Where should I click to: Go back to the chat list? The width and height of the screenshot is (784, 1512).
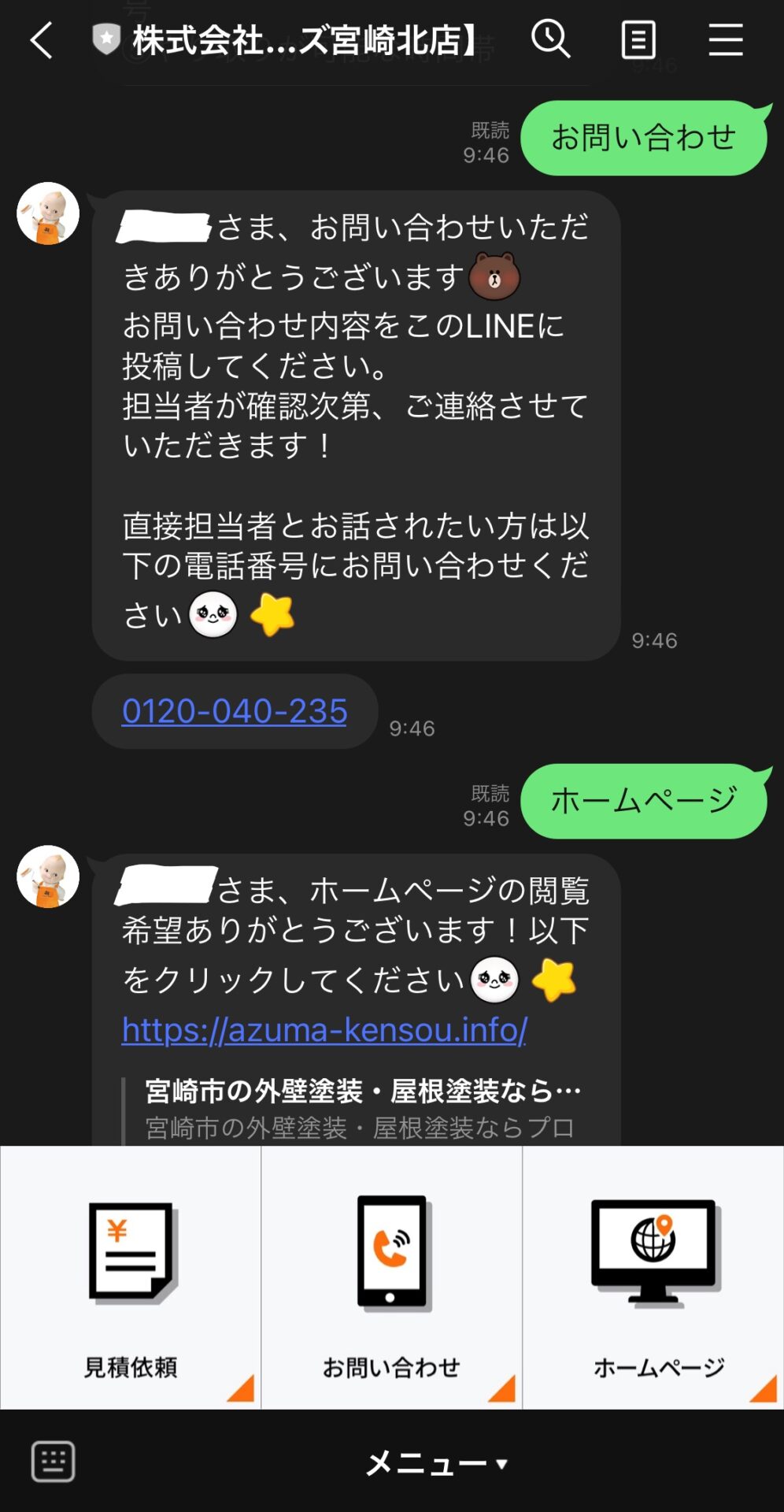coord(41,40)
